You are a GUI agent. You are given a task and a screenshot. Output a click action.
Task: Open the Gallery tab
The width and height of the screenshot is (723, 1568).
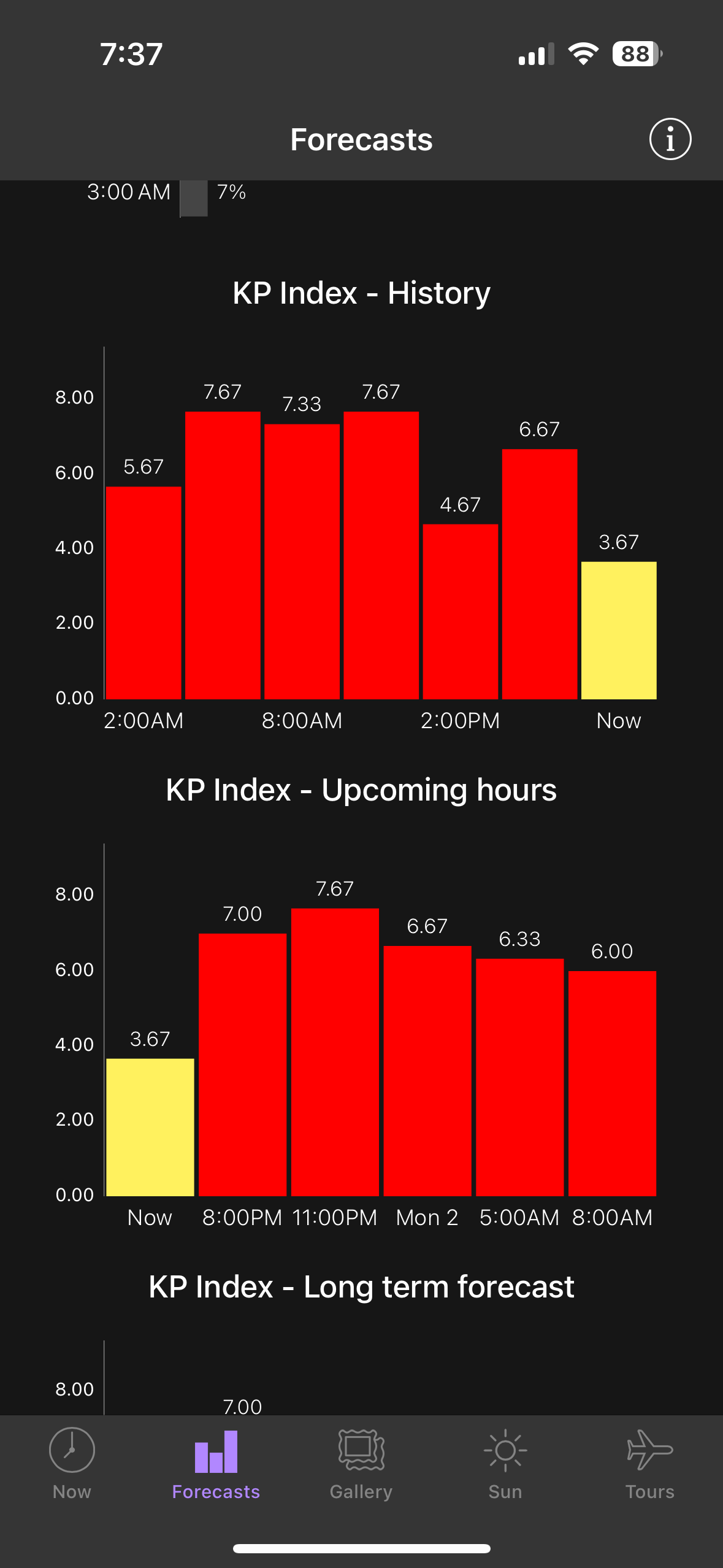click(x=361, y=1463)
